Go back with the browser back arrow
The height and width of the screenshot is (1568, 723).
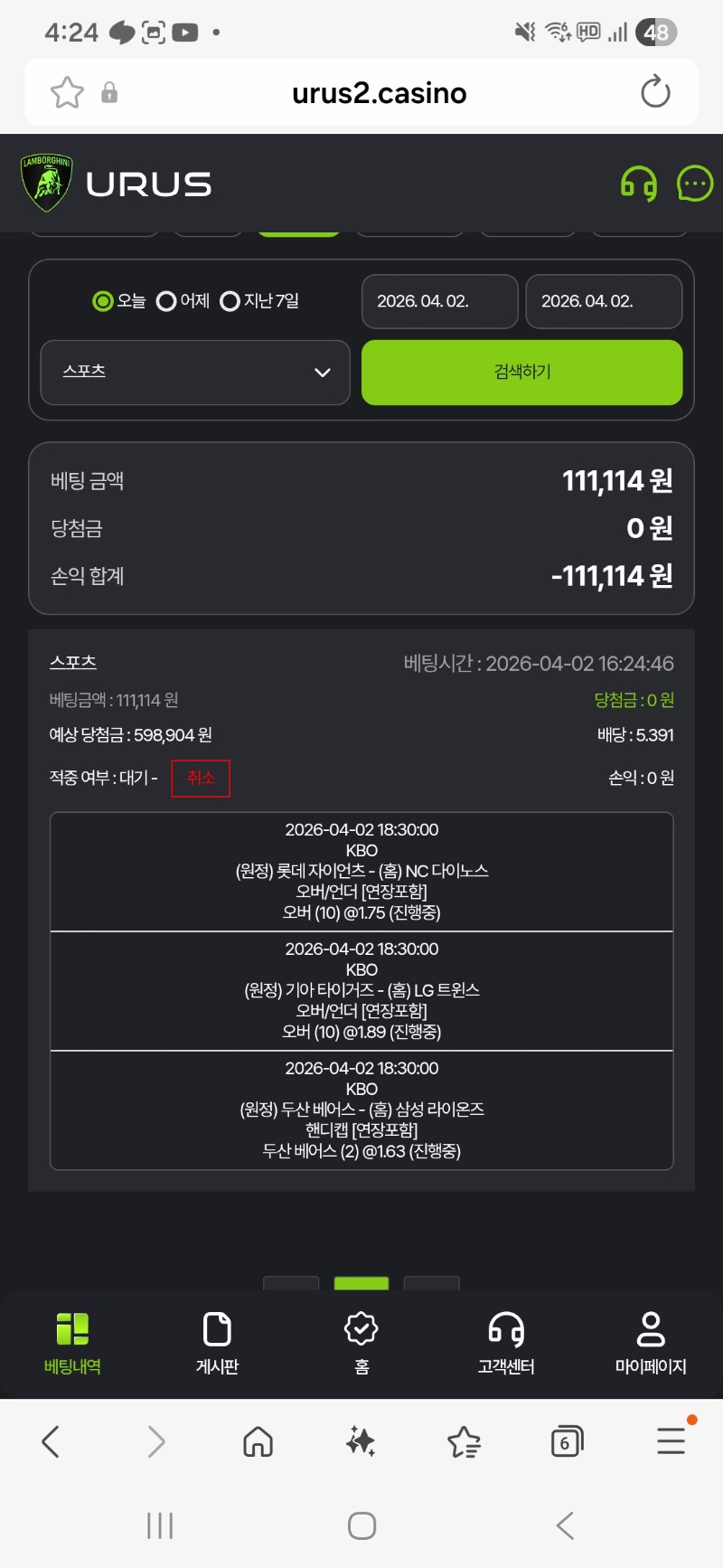[52, 1441]
